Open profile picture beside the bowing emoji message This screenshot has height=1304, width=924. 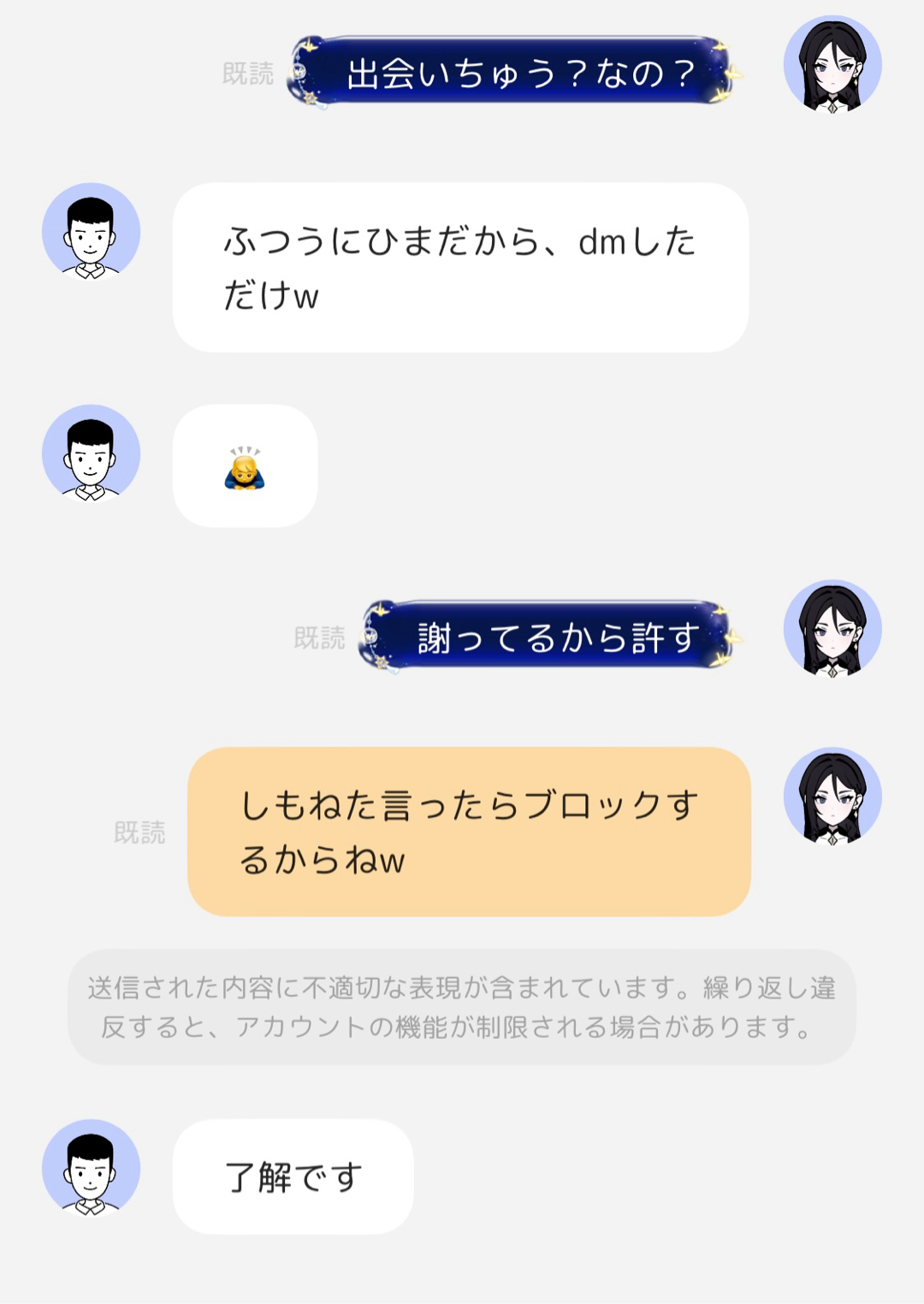91,453
